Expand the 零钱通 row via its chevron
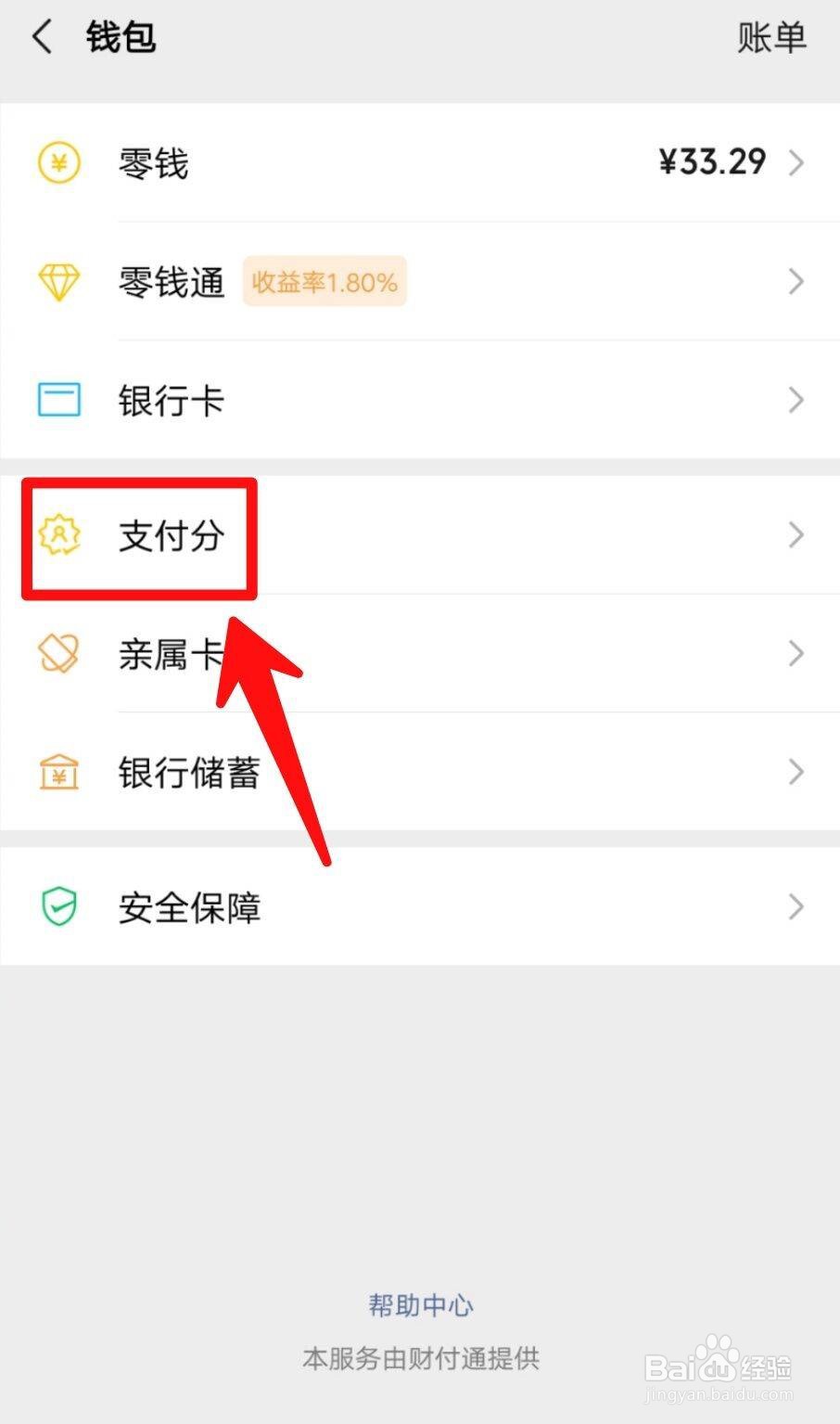This screenshot has width=840, height=1424. point(795,282)
